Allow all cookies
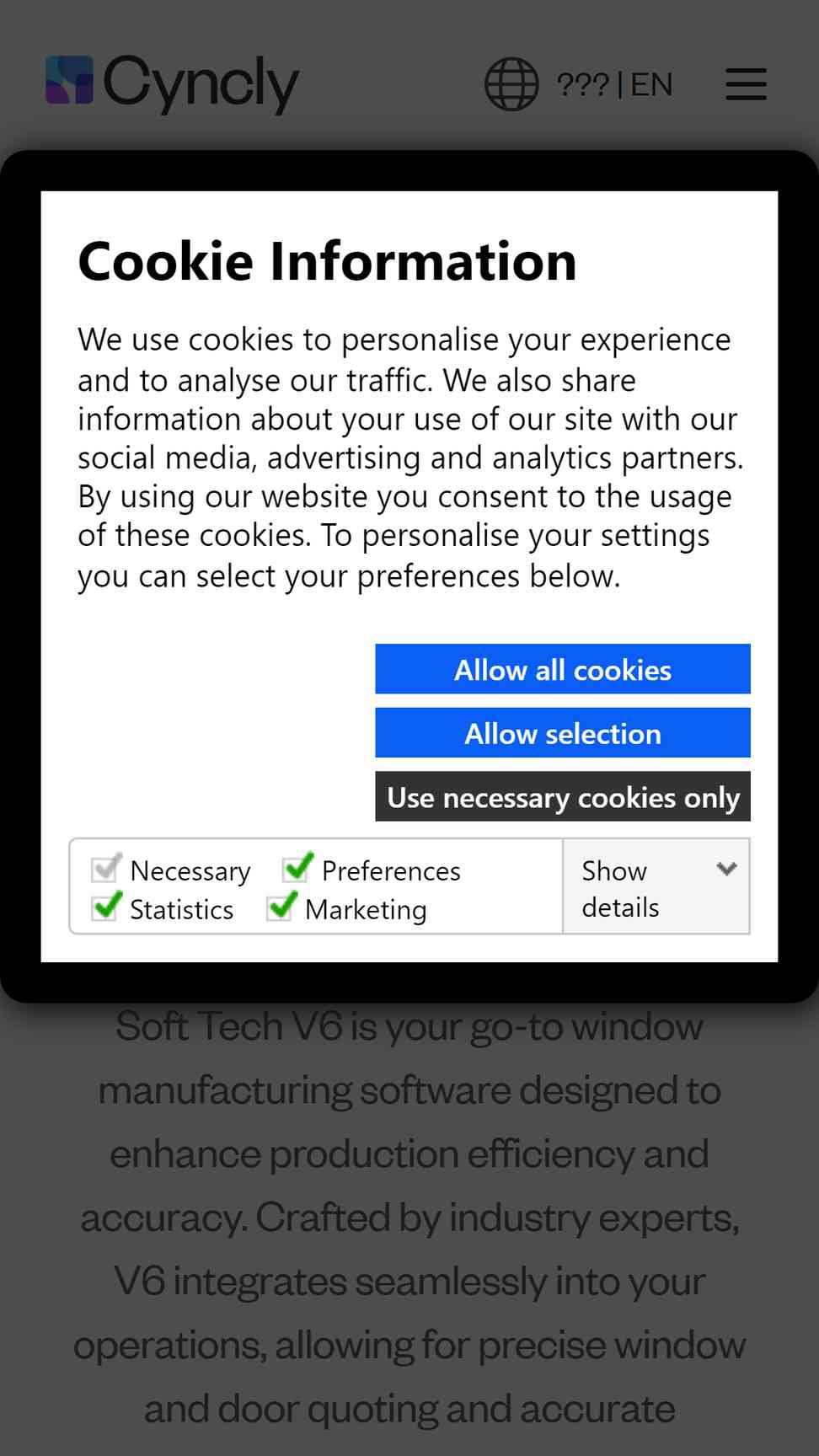Viewport: 819px width, 1456px height. click(x=563, y=669)
